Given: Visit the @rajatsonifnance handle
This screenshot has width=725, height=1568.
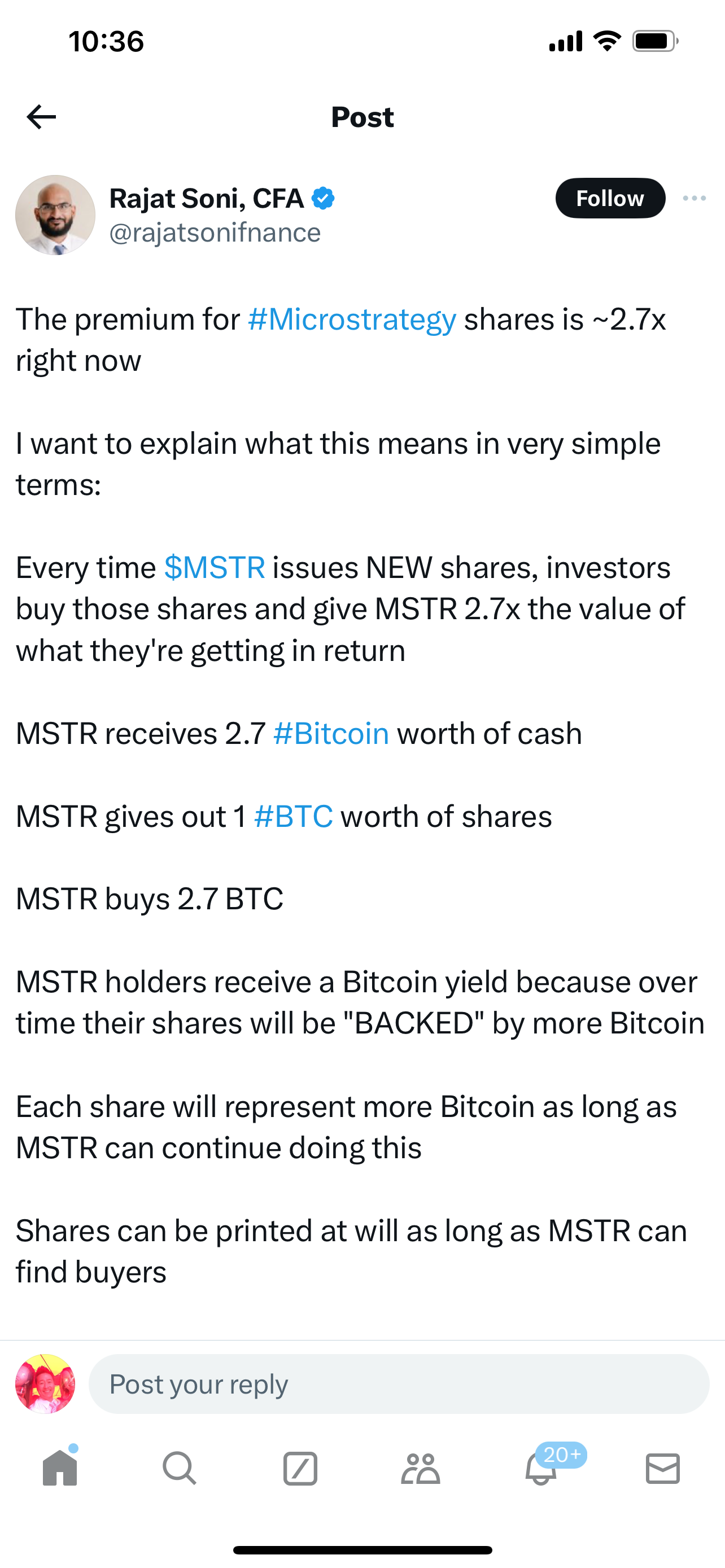Looking at the screenshot, I should (x=215, y=233).
